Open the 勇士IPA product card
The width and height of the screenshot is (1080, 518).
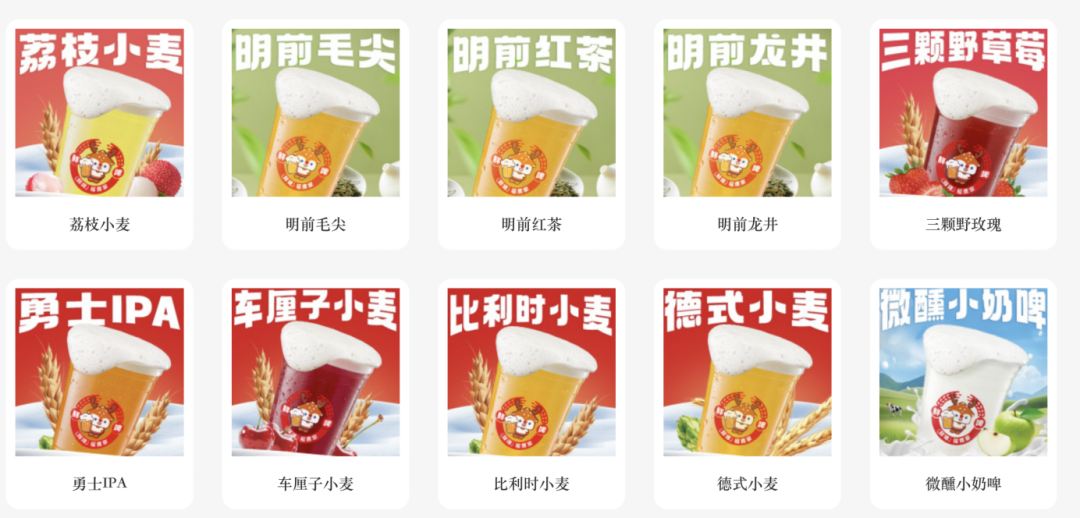[x=99, y=393]
